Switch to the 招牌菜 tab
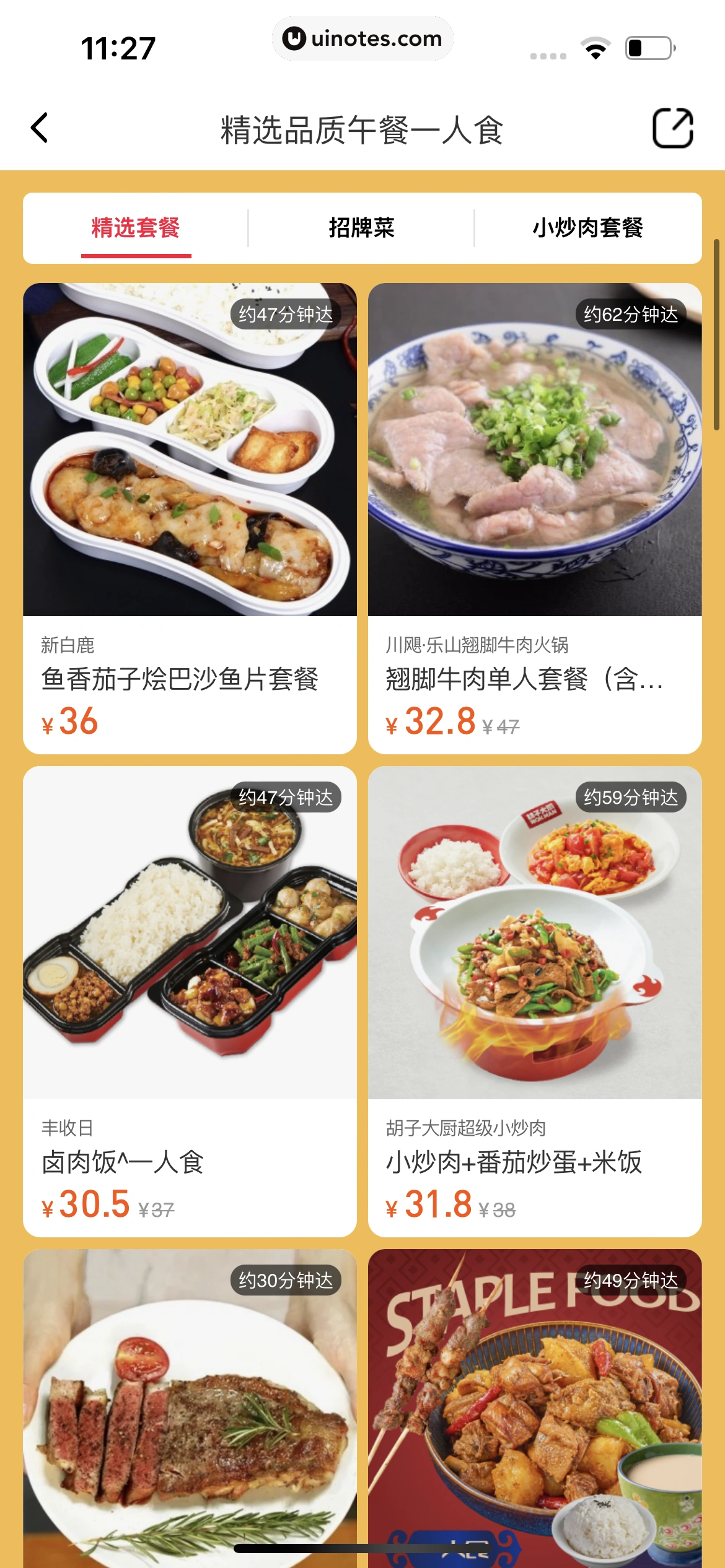Viewport: 725px width, 1568px height. pos(361,228)
